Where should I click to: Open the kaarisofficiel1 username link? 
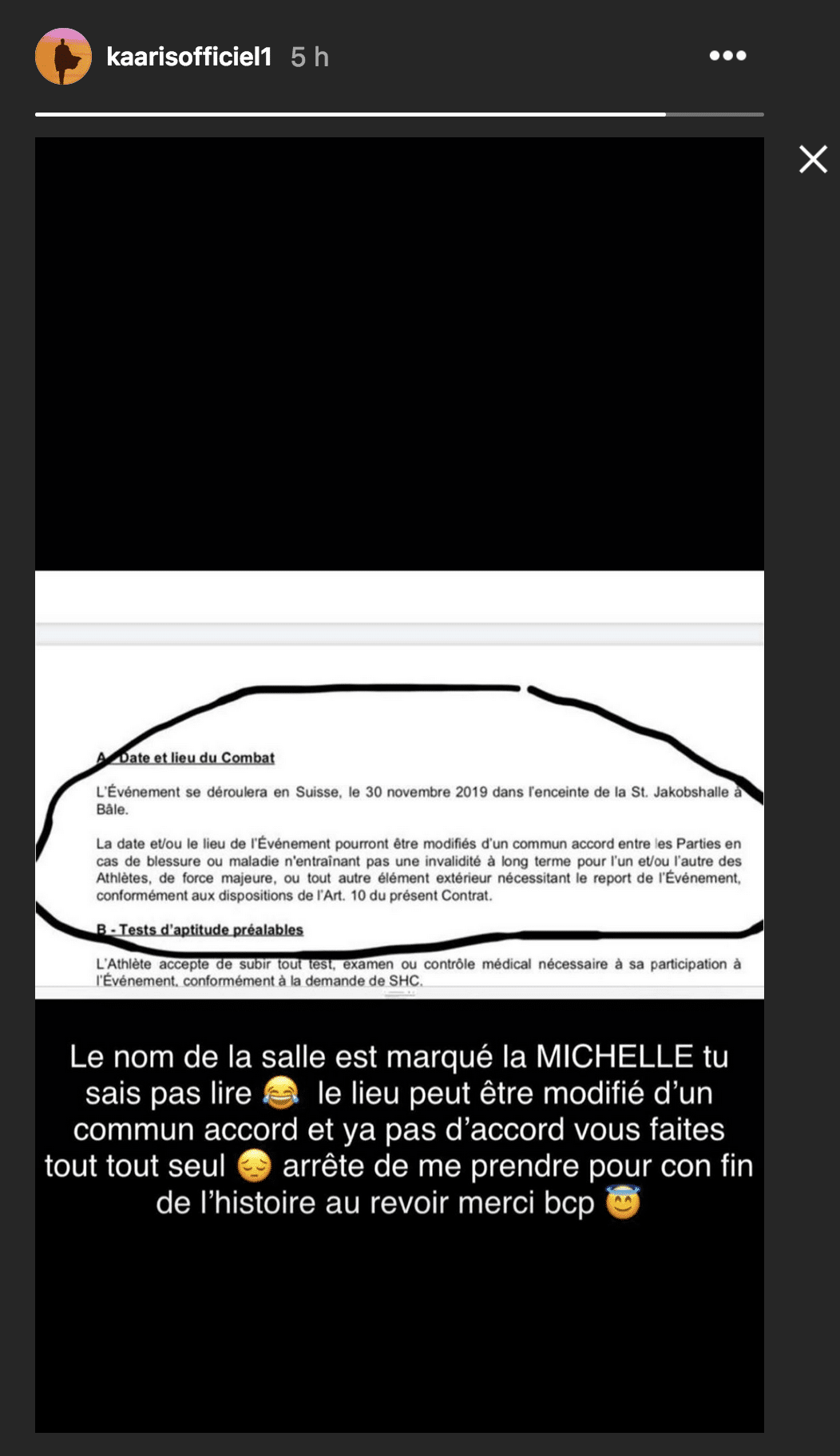click(189, 57)
